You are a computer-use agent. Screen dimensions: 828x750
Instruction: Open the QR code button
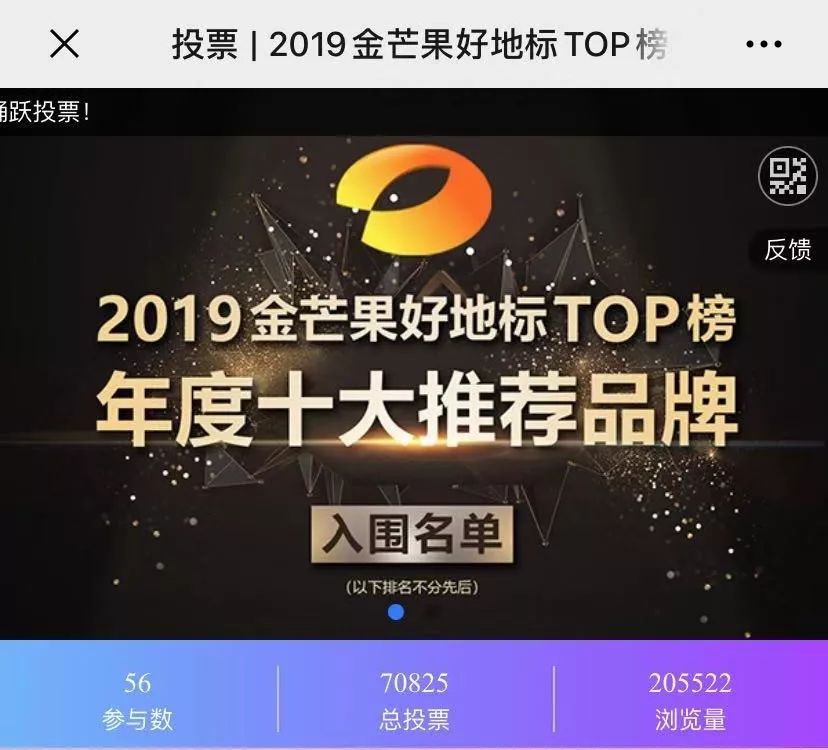787,178
